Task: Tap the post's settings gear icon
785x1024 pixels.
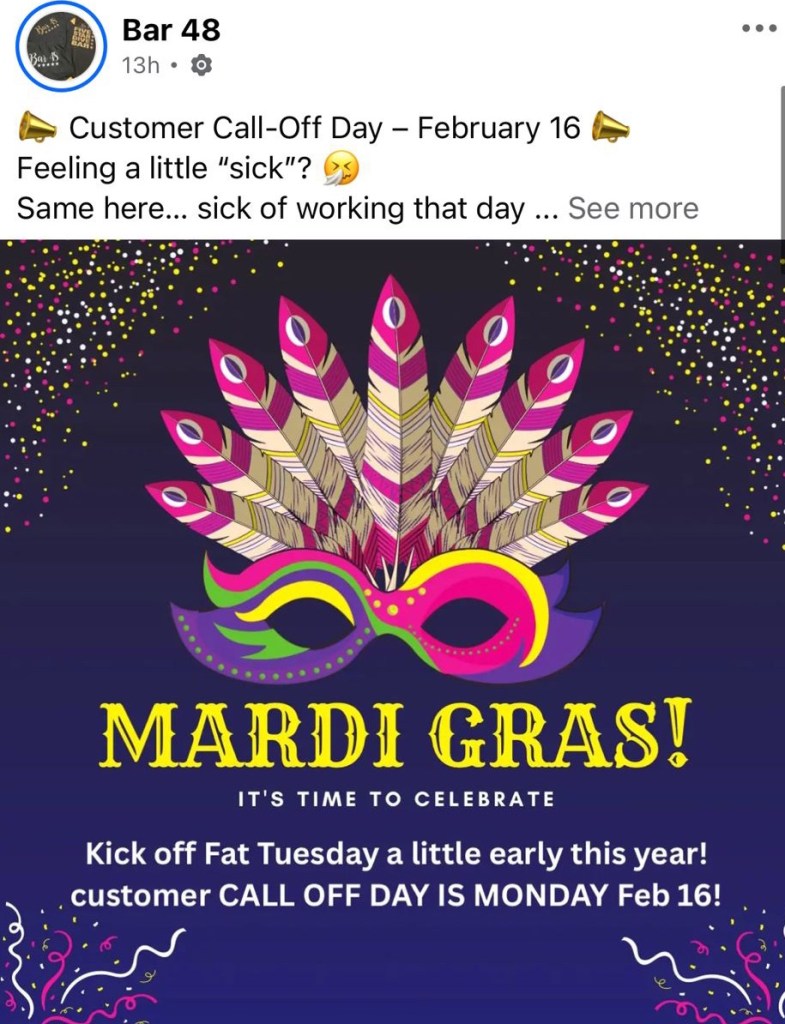Action: (x=200, y=66)
